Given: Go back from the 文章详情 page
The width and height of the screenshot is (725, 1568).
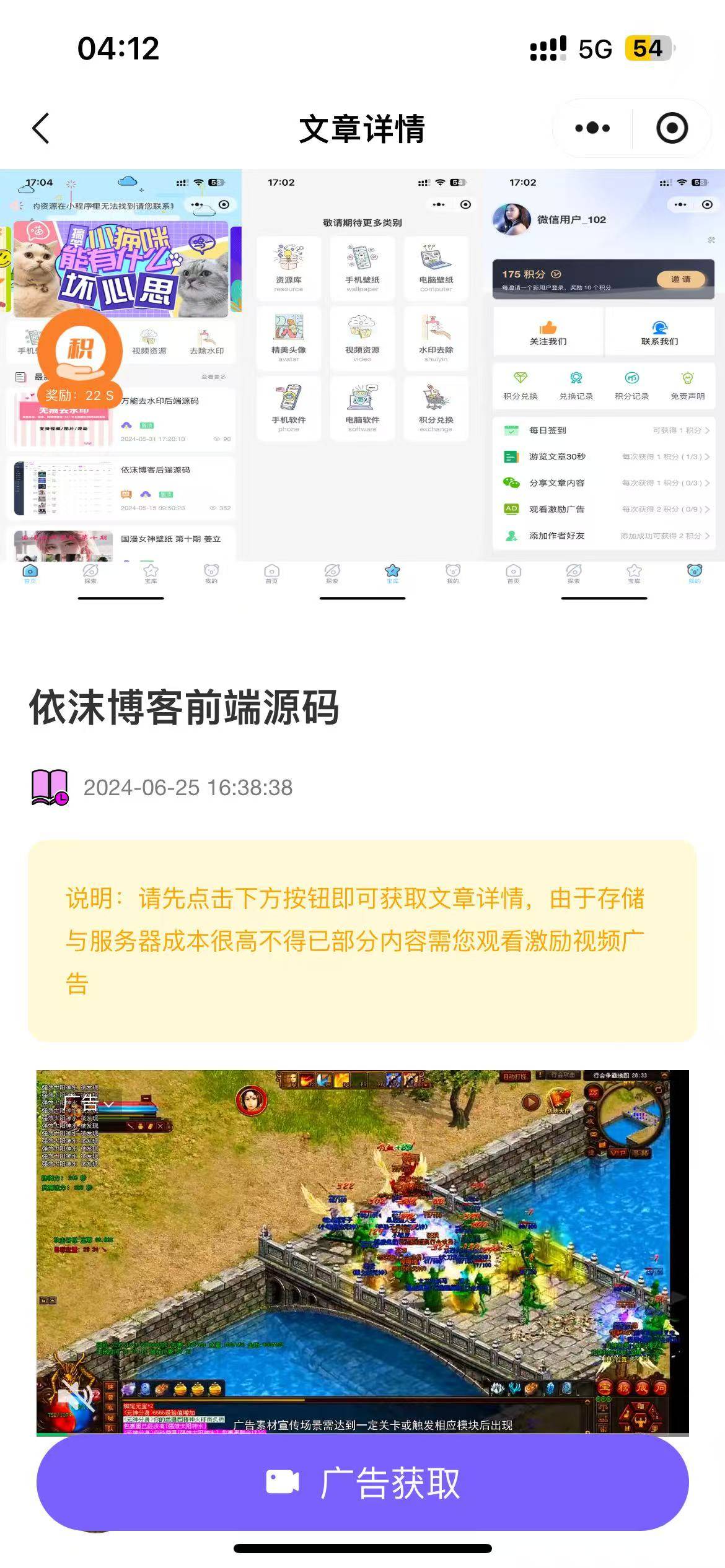Looking at the screenshot, I should (41, 129).
